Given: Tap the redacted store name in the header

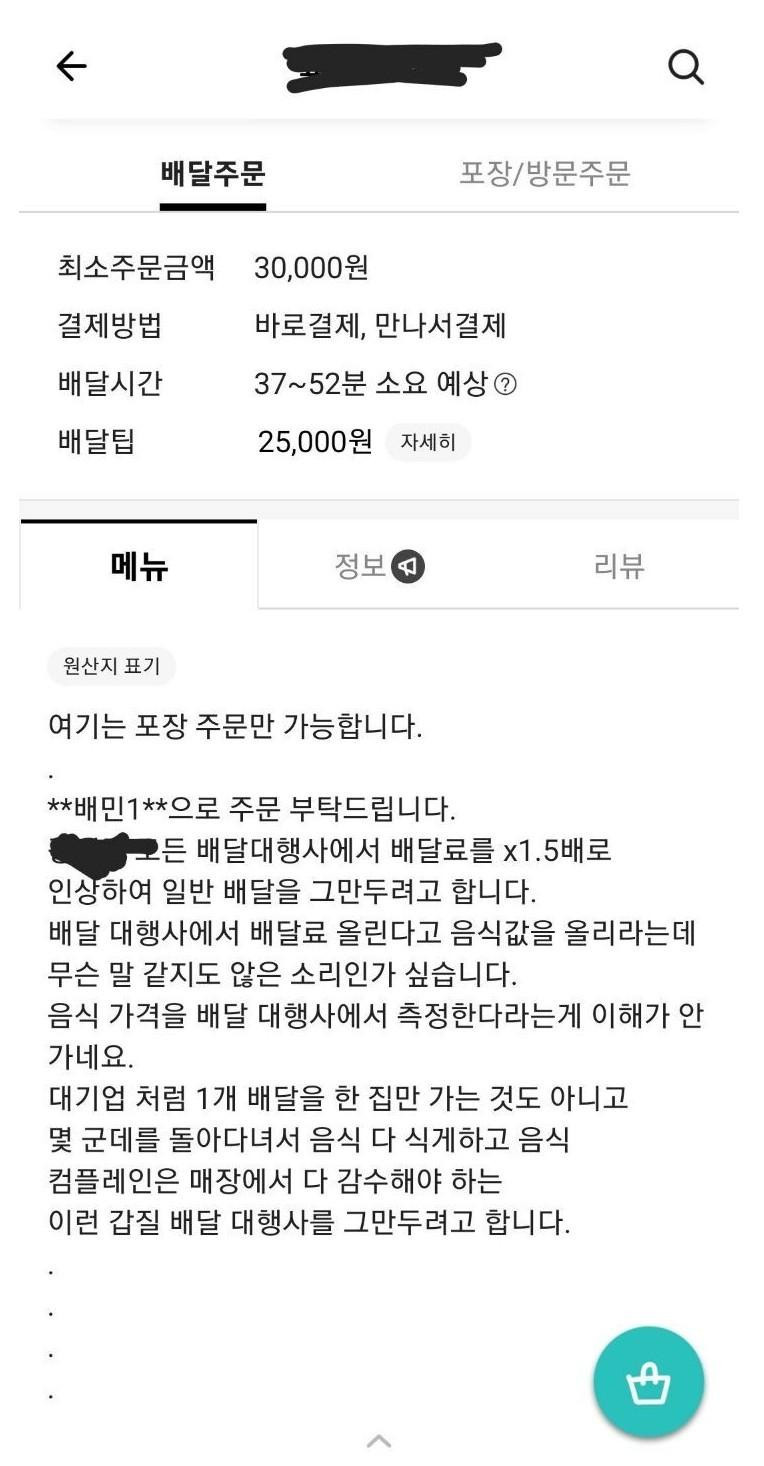Looking at the screenshot, I should click(x=390, y=70).
